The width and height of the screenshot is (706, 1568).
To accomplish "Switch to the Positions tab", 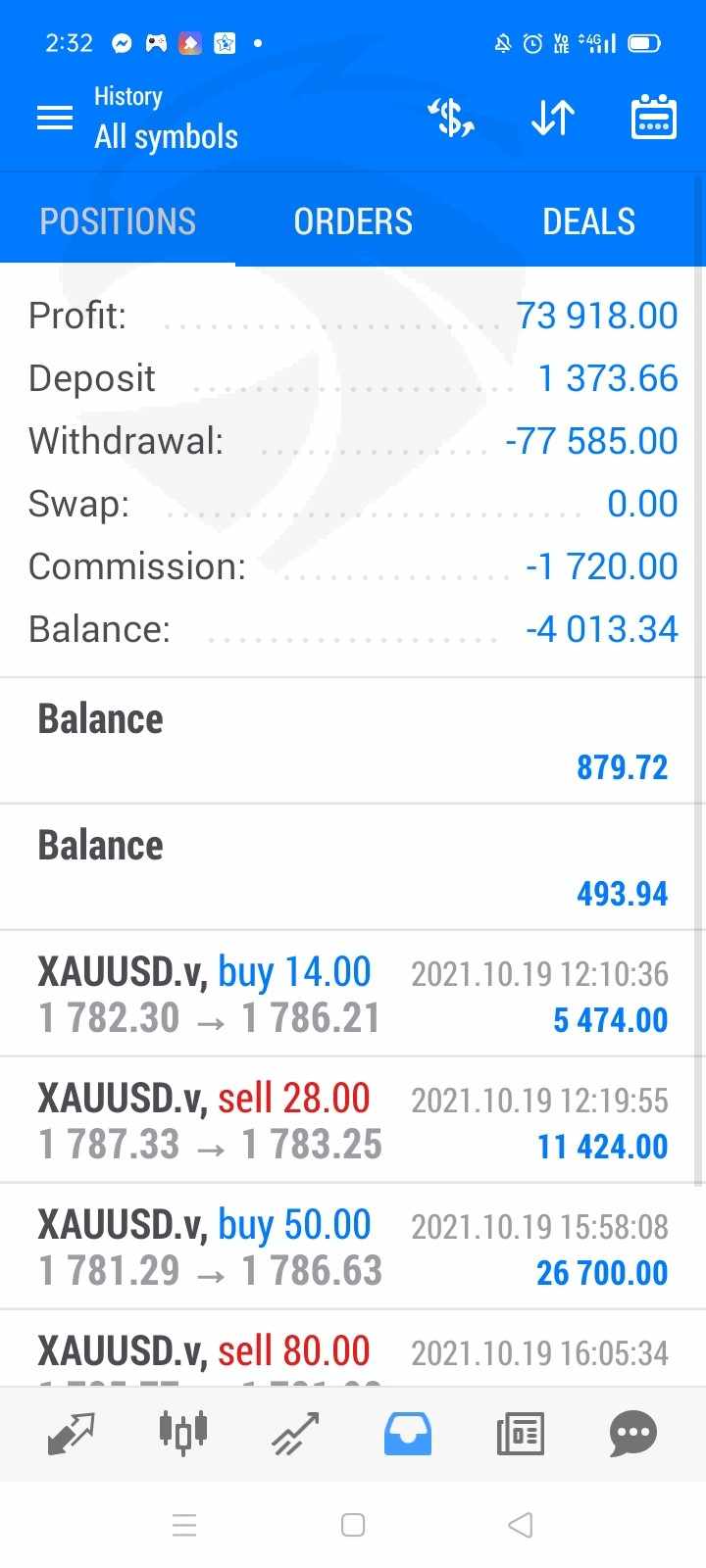I will coord(118,221).
